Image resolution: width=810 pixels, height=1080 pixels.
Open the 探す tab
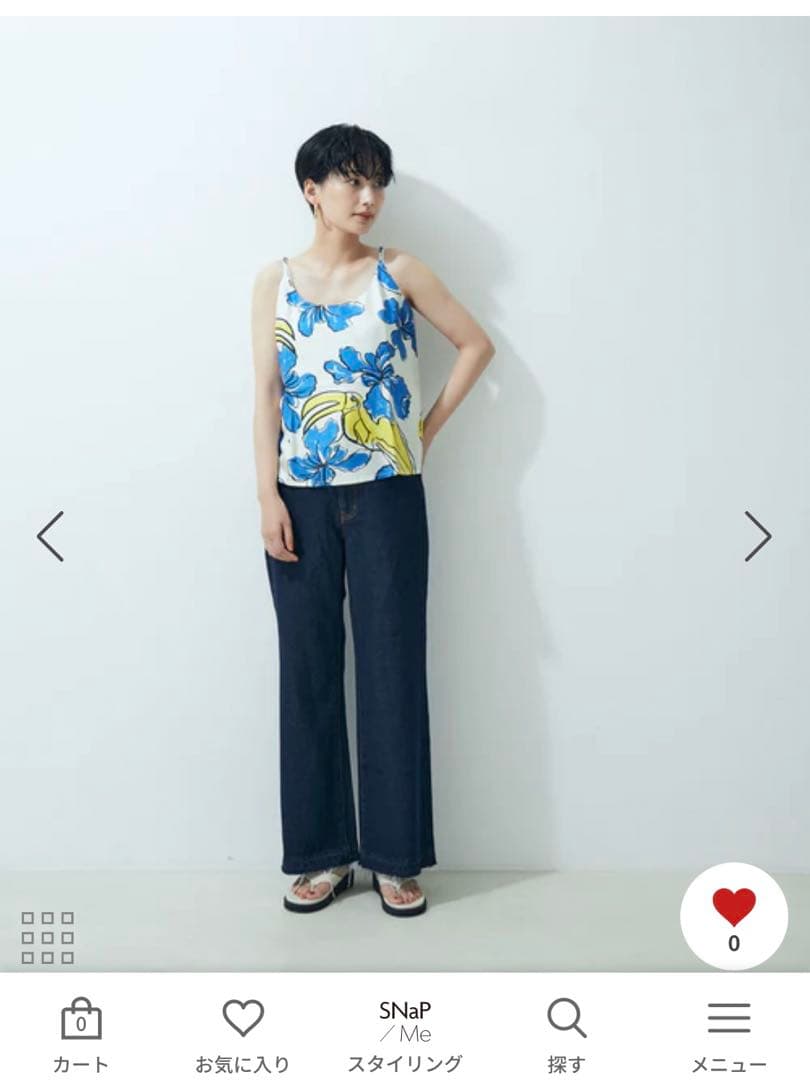tap(566, 1037)
